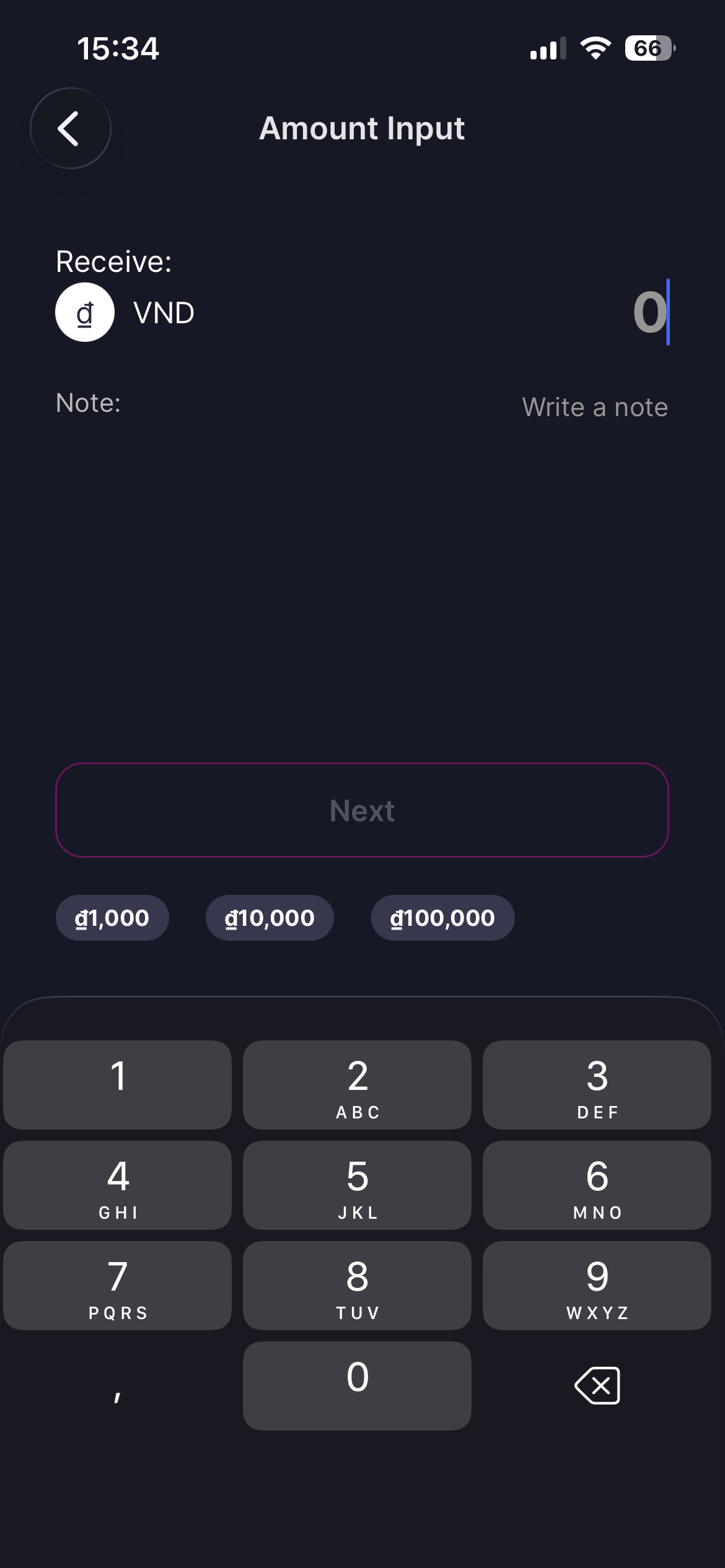The height and width of the screenshot is (1568, 725).
Task: Choose the ₫10,000 quick amount chip
Action: [x=270, y=918]
